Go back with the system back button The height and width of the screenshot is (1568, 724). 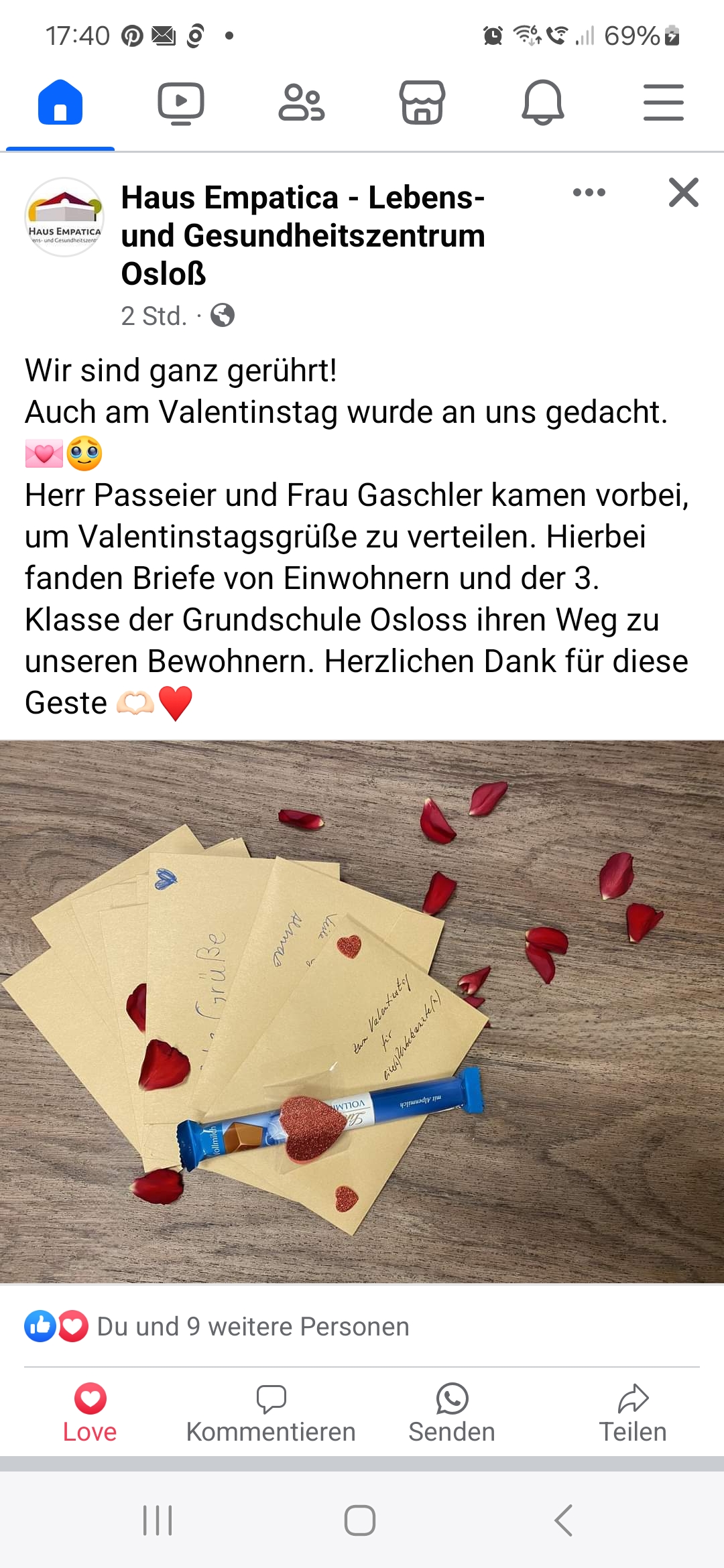[564, 1520]
